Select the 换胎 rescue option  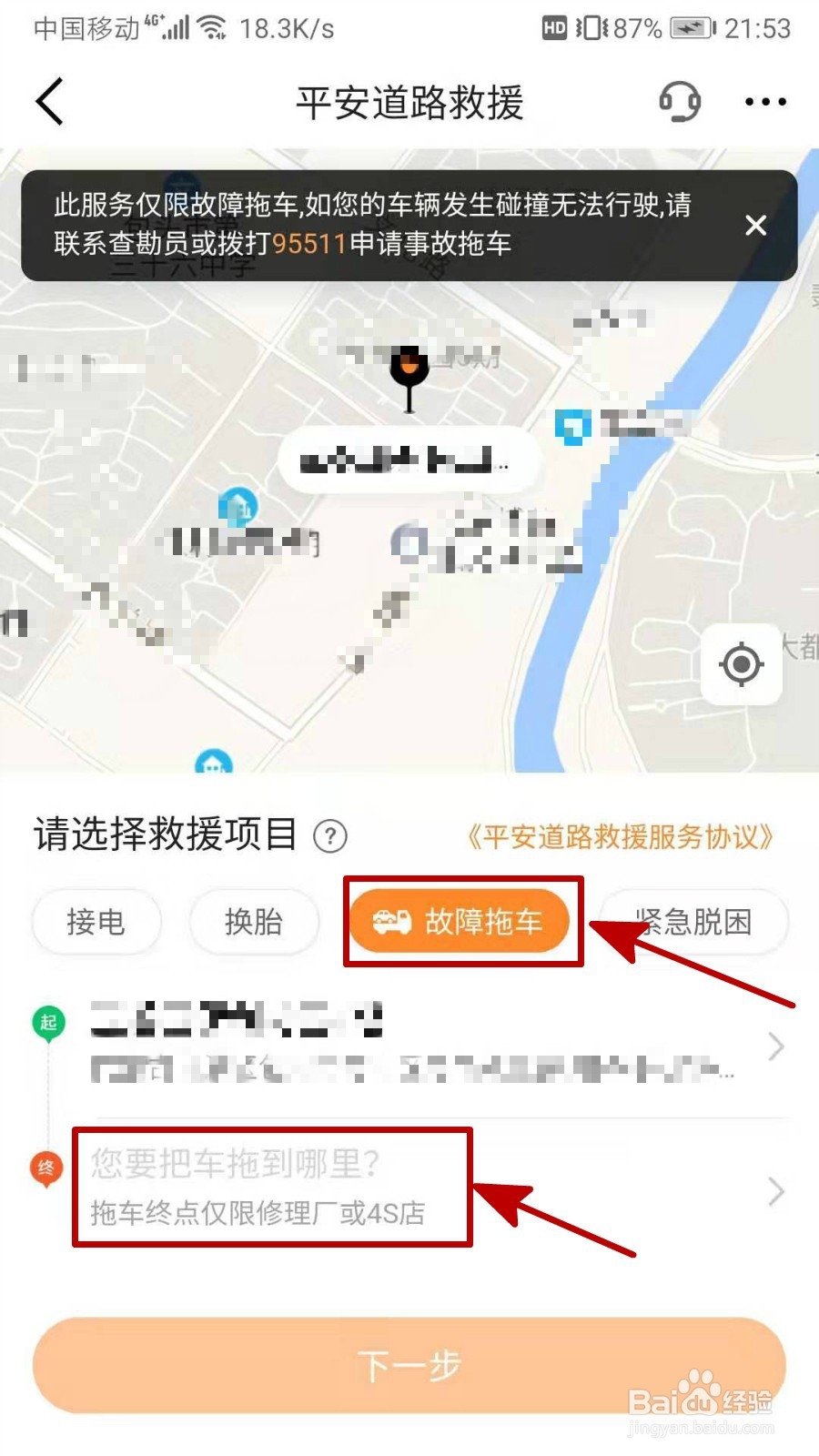[x=254, y=922]
